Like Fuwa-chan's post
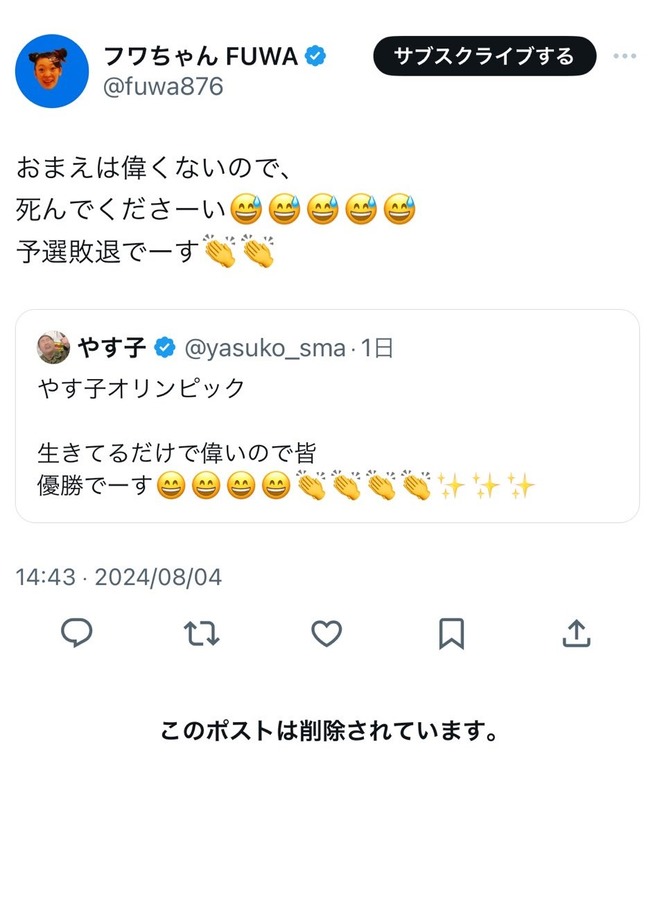Image resolution: width=655 pixels, height=912 pixels. [326, 633]
